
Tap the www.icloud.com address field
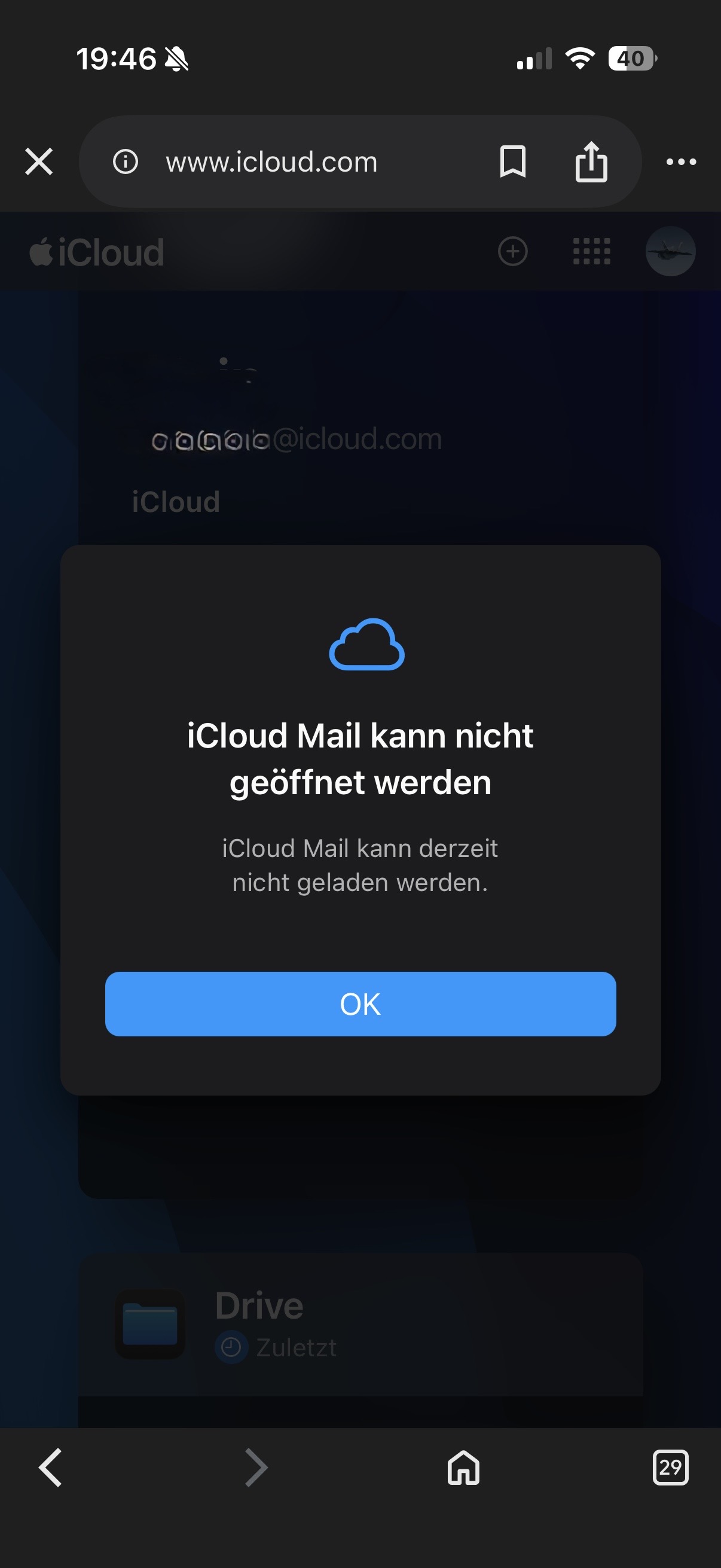[x=271, y=162]
